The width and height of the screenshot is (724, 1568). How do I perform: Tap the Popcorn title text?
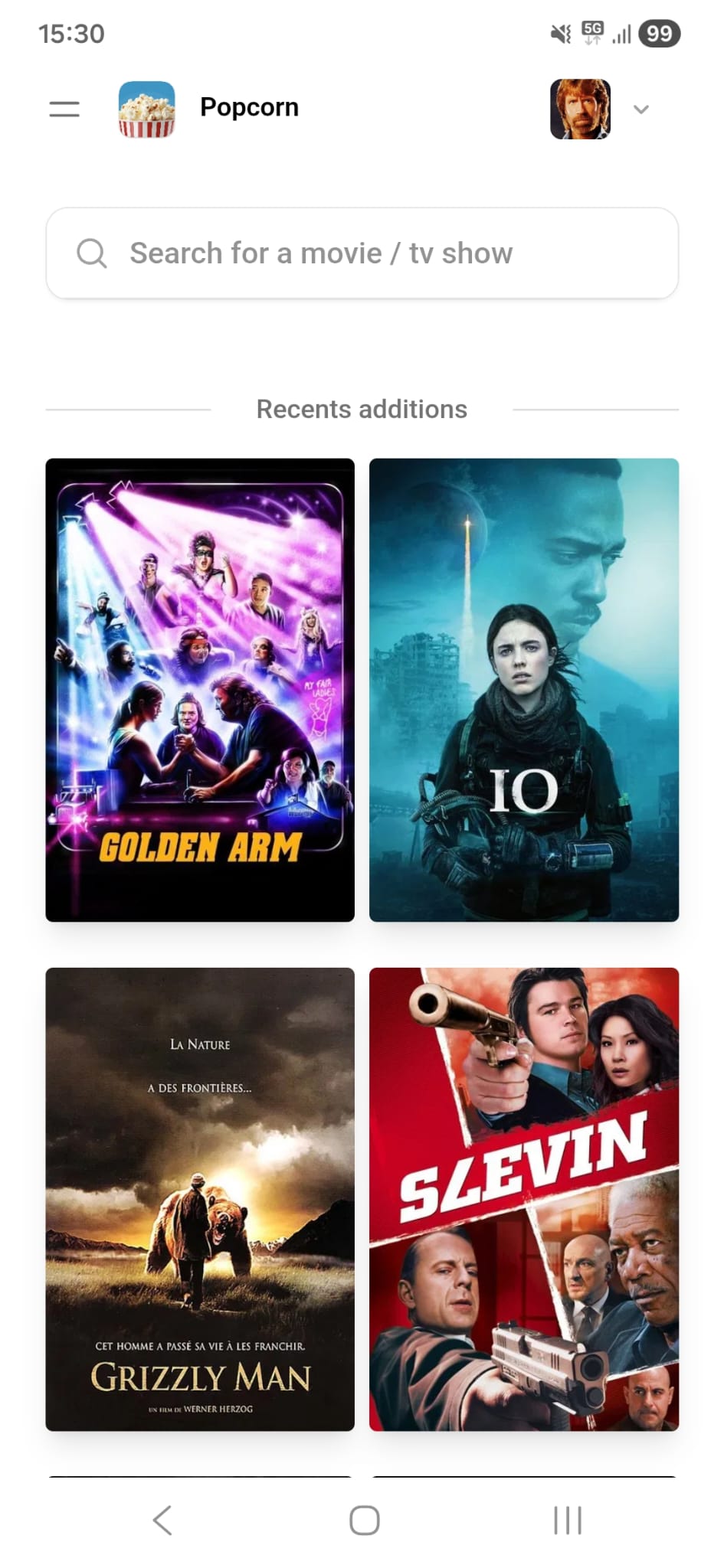pos(249,107)
